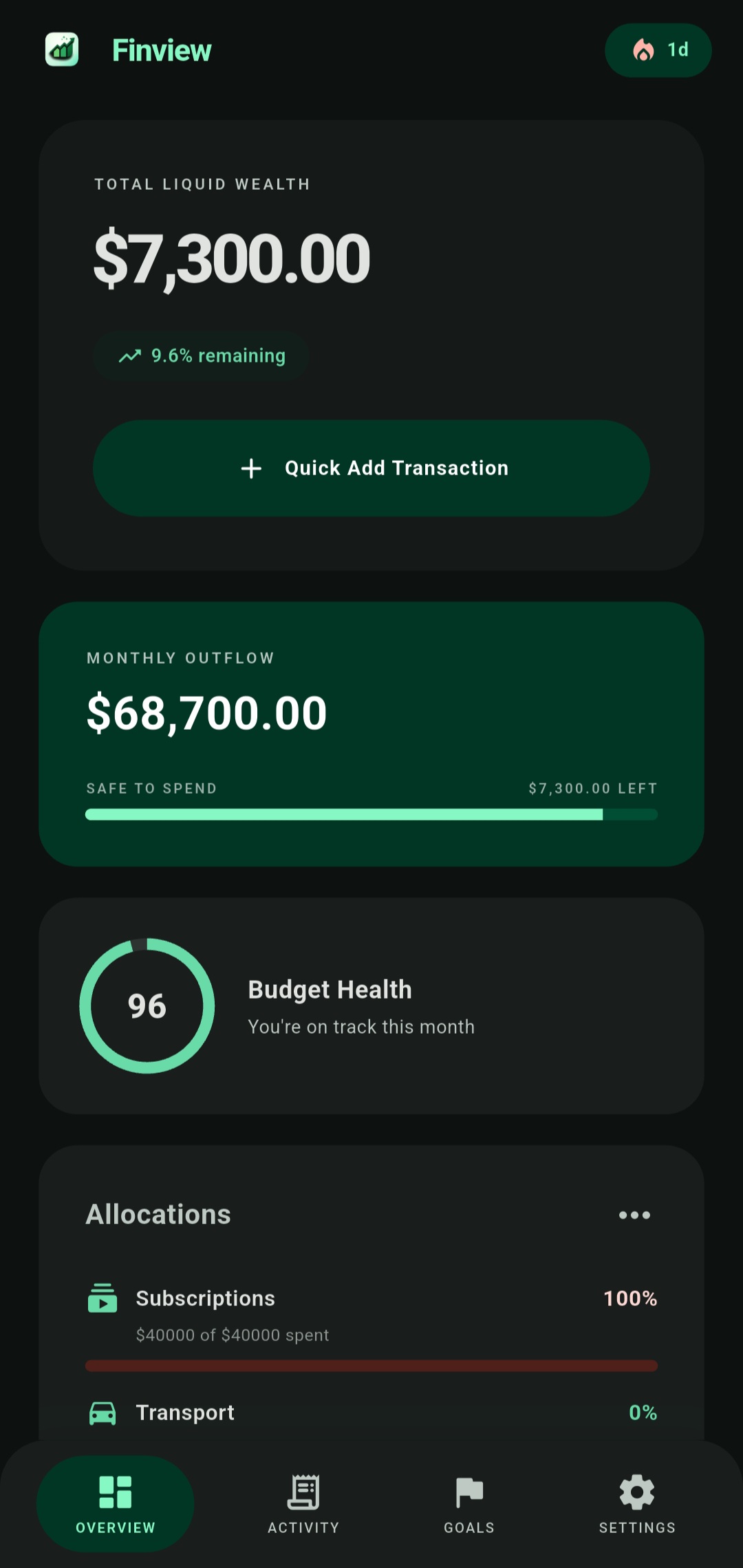
Task: Click the 9.6% remaining badge
Action: (201, 356)
